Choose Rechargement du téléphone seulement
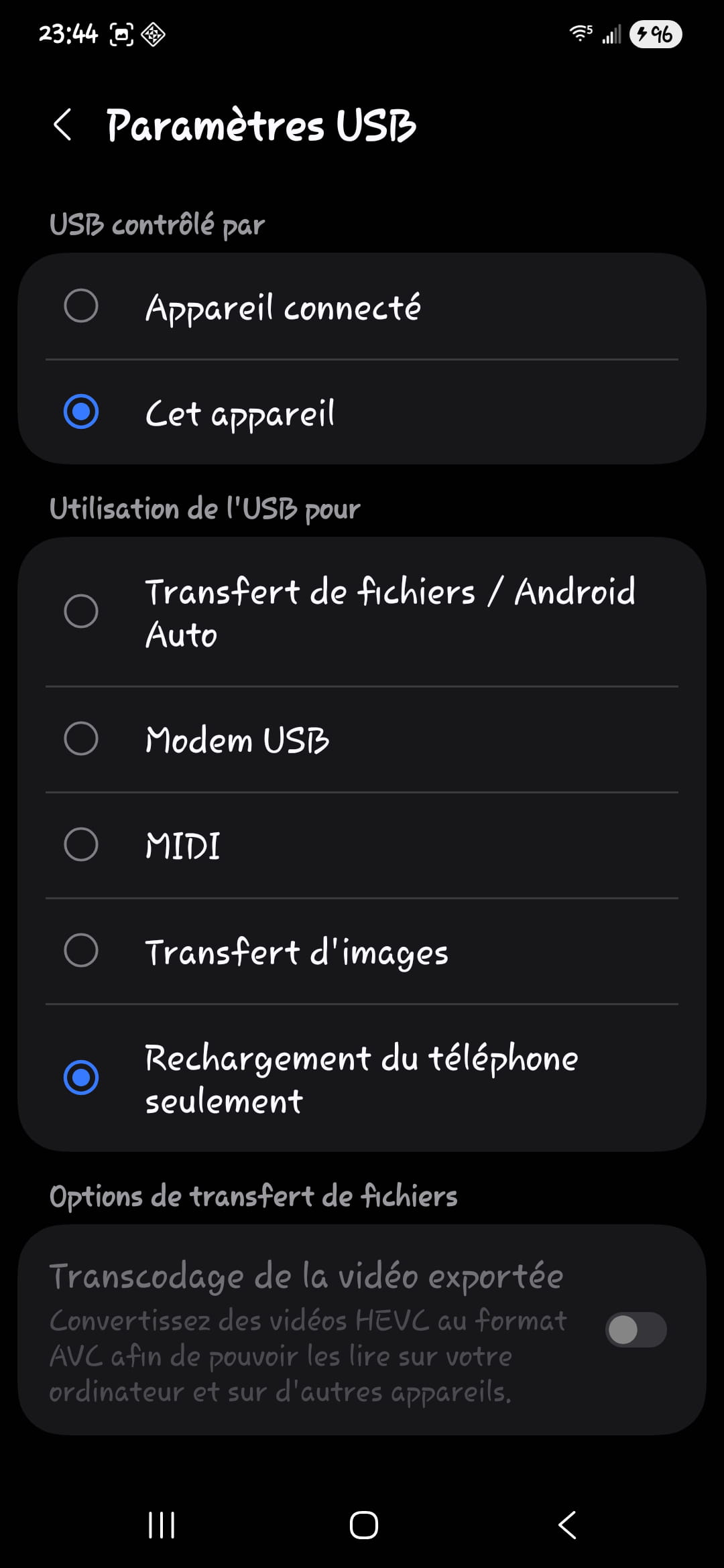 point(81,1077)
